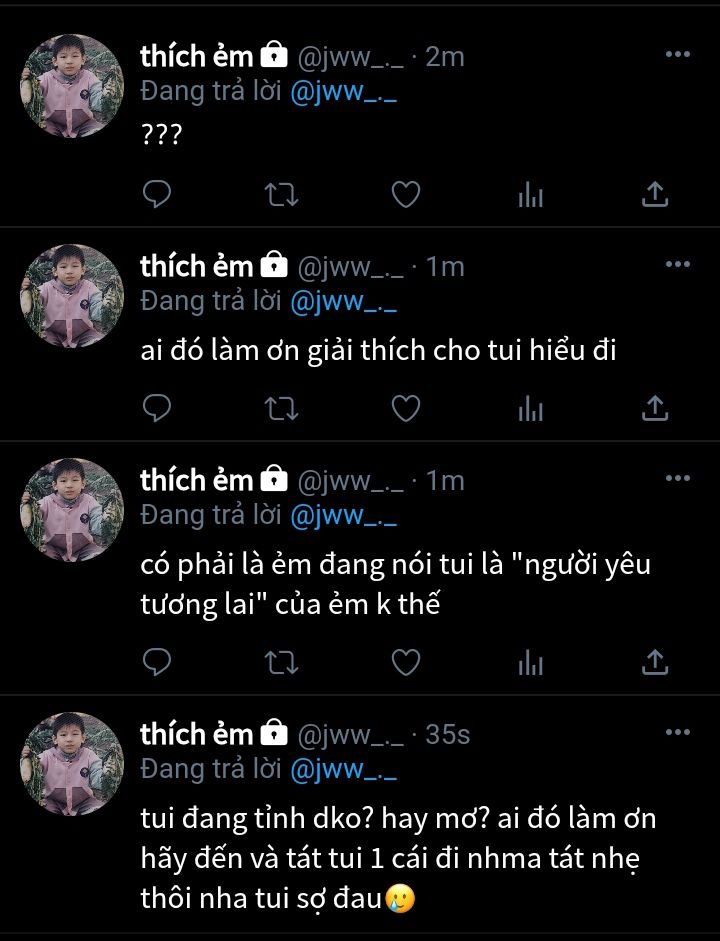Open the overflow menu on the "???" tweet
The width and height of the screenshot is (720, 941).
tap(677, 54)
